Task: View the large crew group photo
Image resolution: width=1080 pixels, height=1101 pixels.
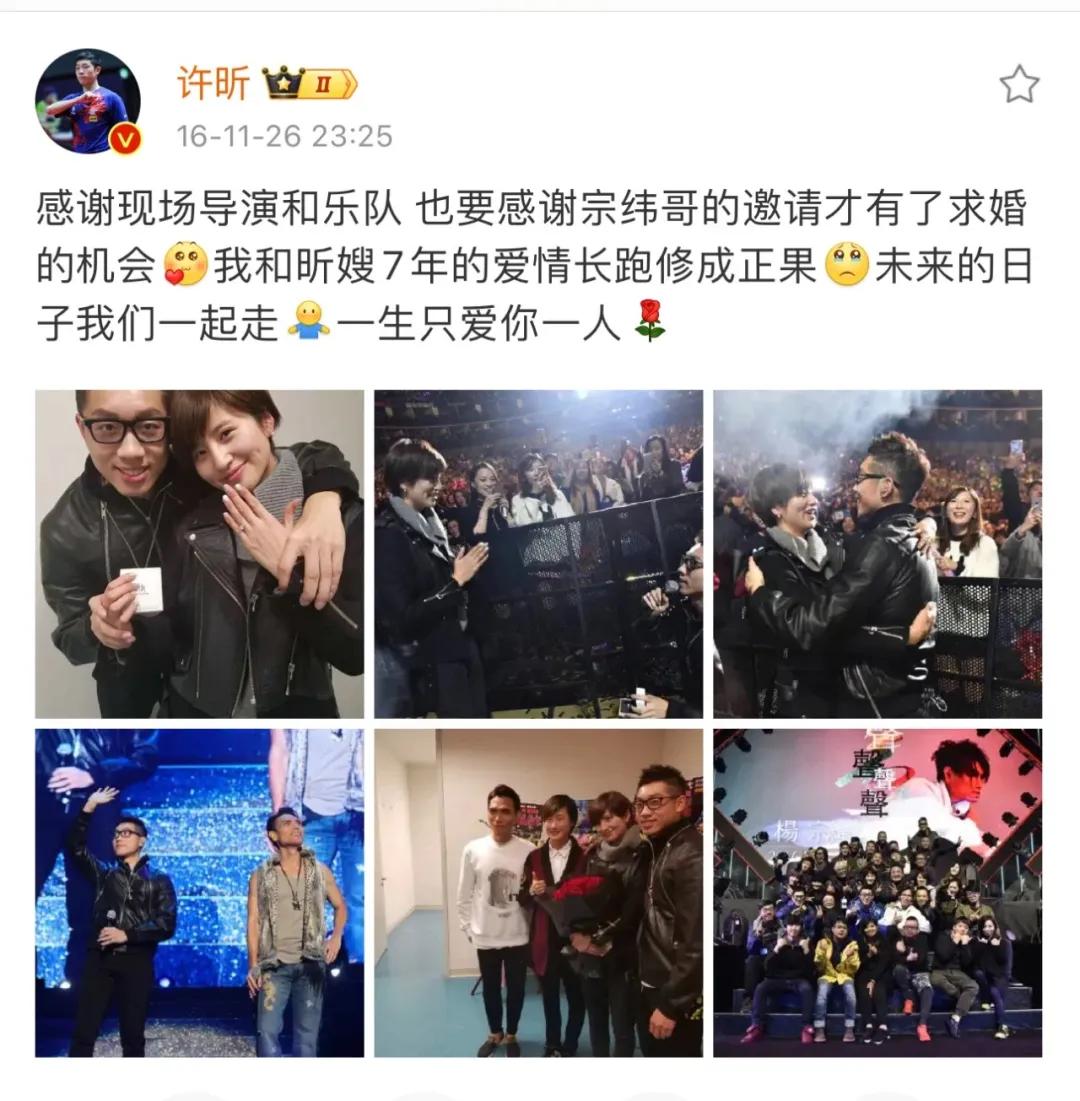Action: coord(877,892)
